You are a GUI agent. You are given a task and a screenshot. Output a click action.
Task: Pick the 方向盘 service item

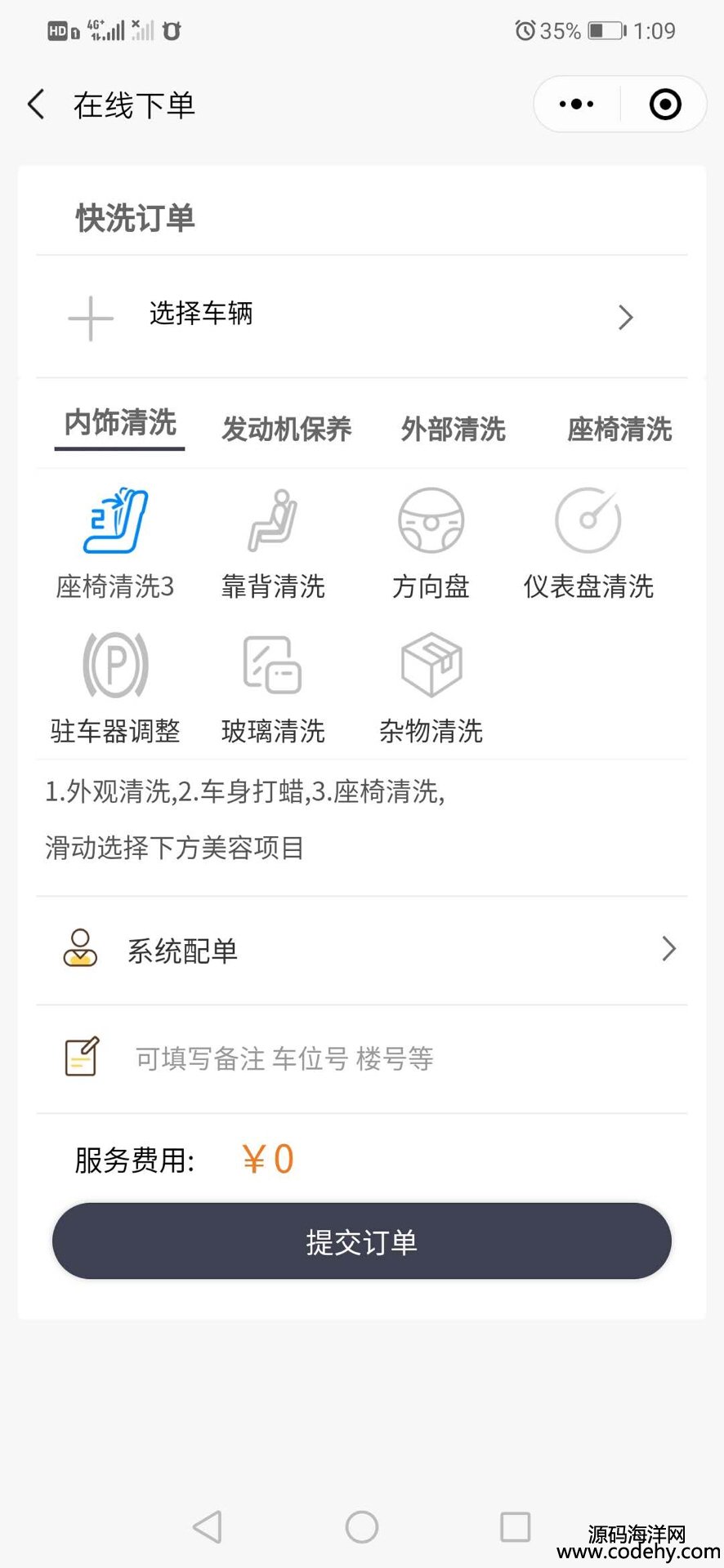click(x=431, y=543)
